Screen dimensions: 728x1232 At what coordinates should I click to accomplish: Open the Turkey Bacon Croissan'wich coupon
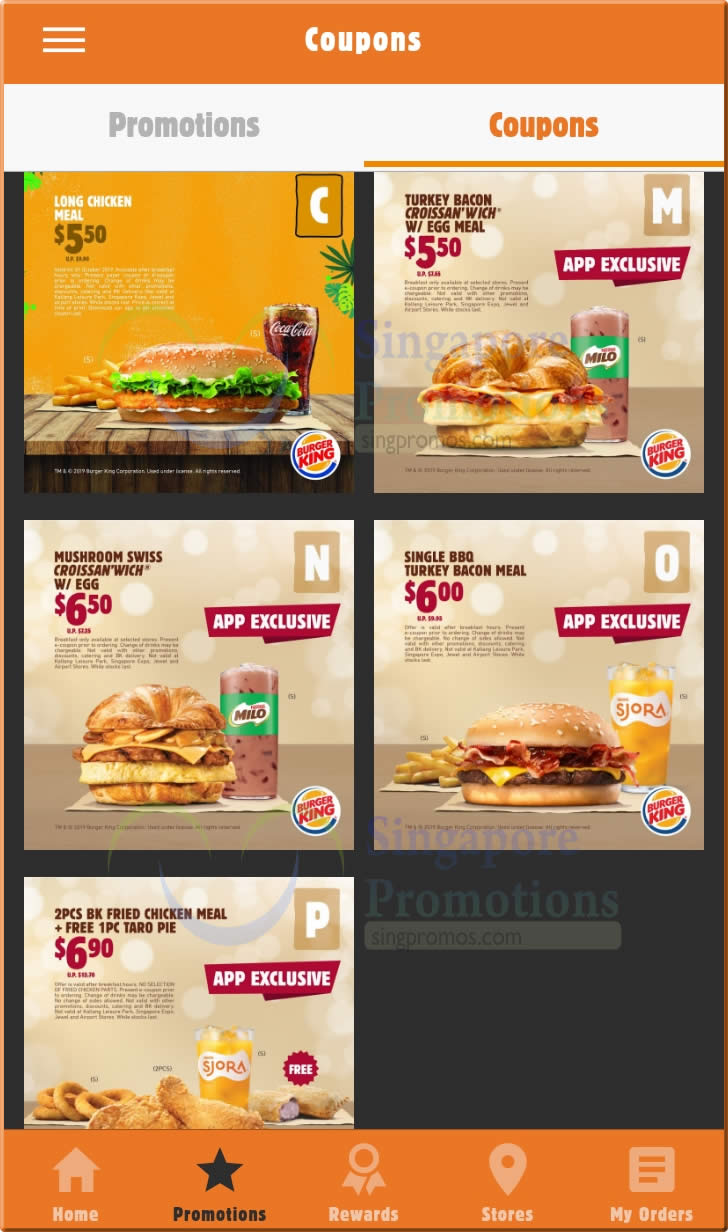(539, 332)
